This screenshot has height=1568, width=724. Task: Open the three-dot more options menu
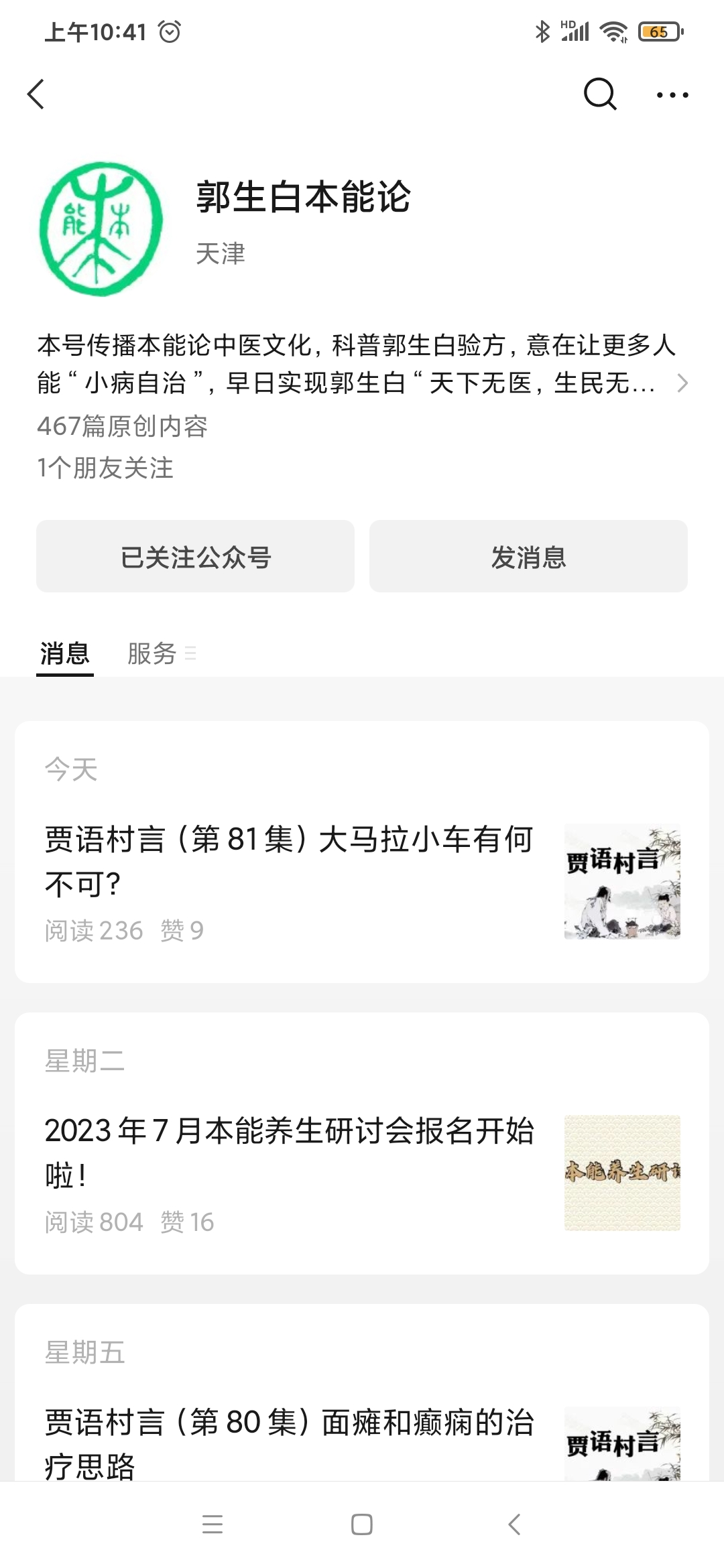[672, 95]
